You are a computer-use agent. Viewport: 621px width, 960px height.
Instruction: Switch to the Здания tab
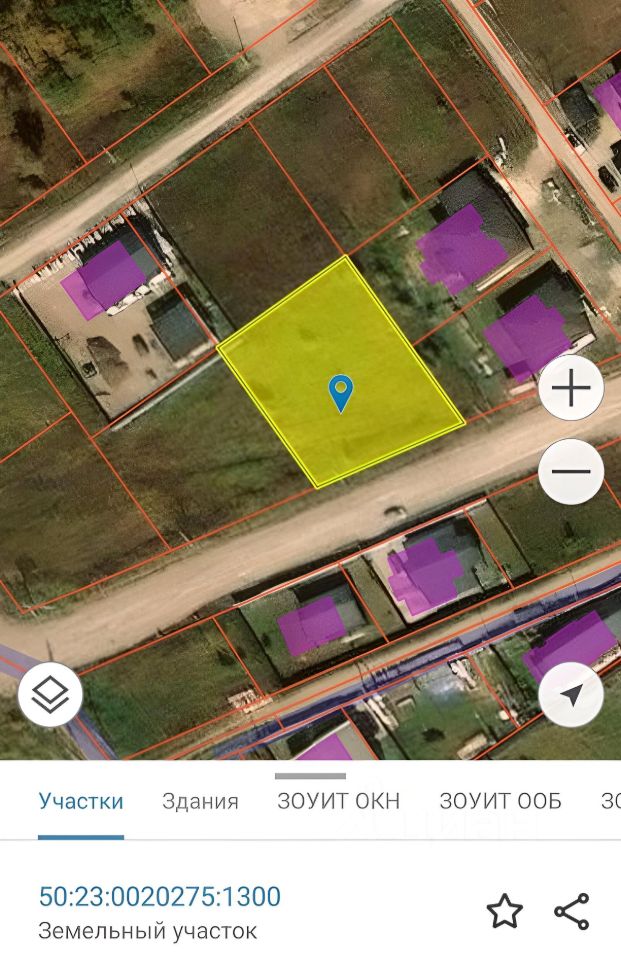coord(200,801)
